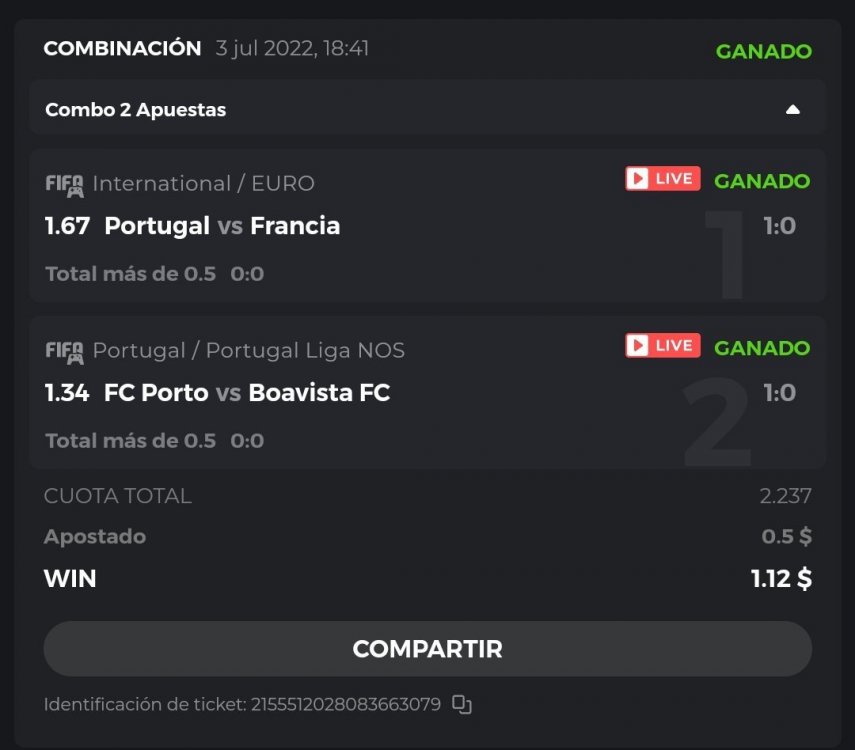Image resolution: width=855 pixels, height=750 pixels.
Task: Copy the ticket identification number
Action: coord(462,704)
